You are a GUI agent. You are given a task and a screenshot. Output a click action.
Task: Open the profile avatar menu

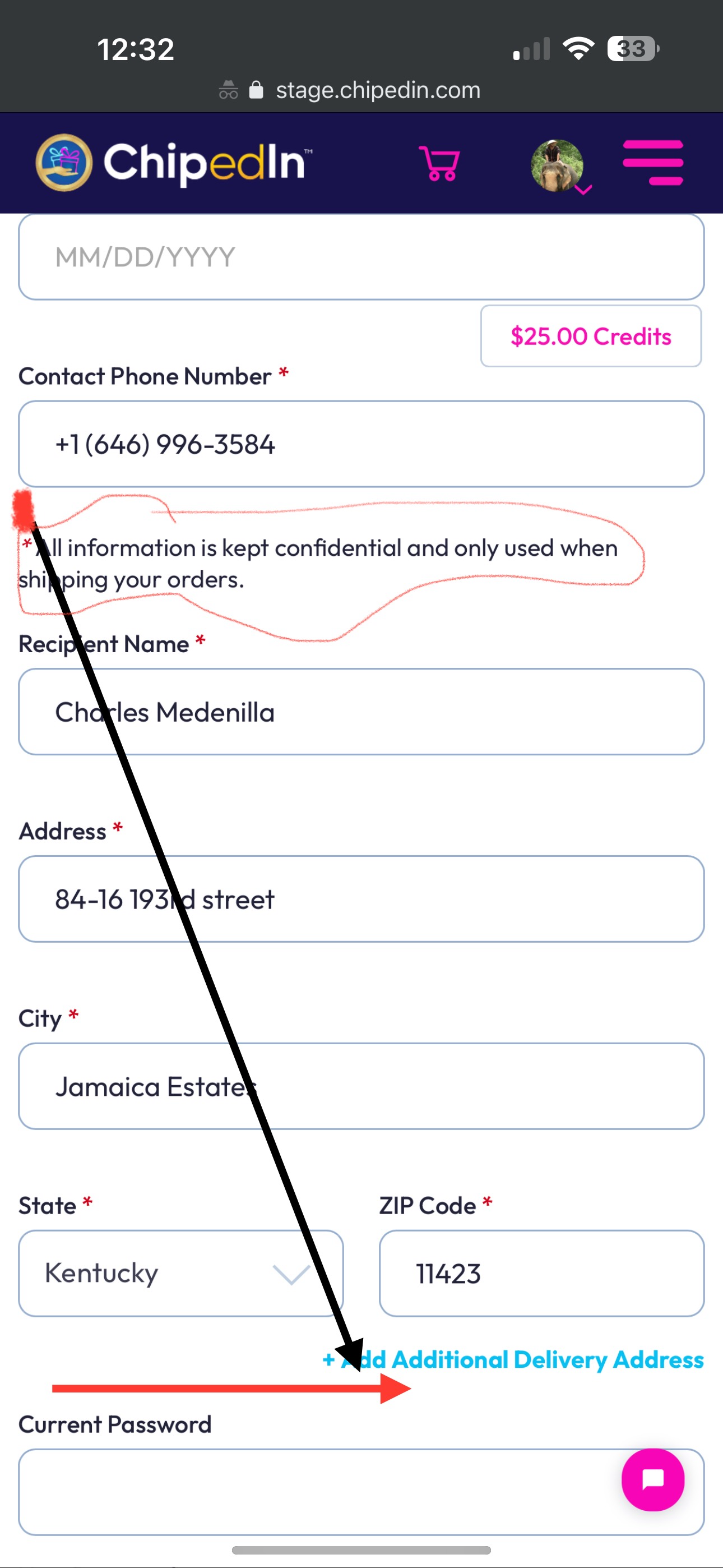click(x=559, y=165)
